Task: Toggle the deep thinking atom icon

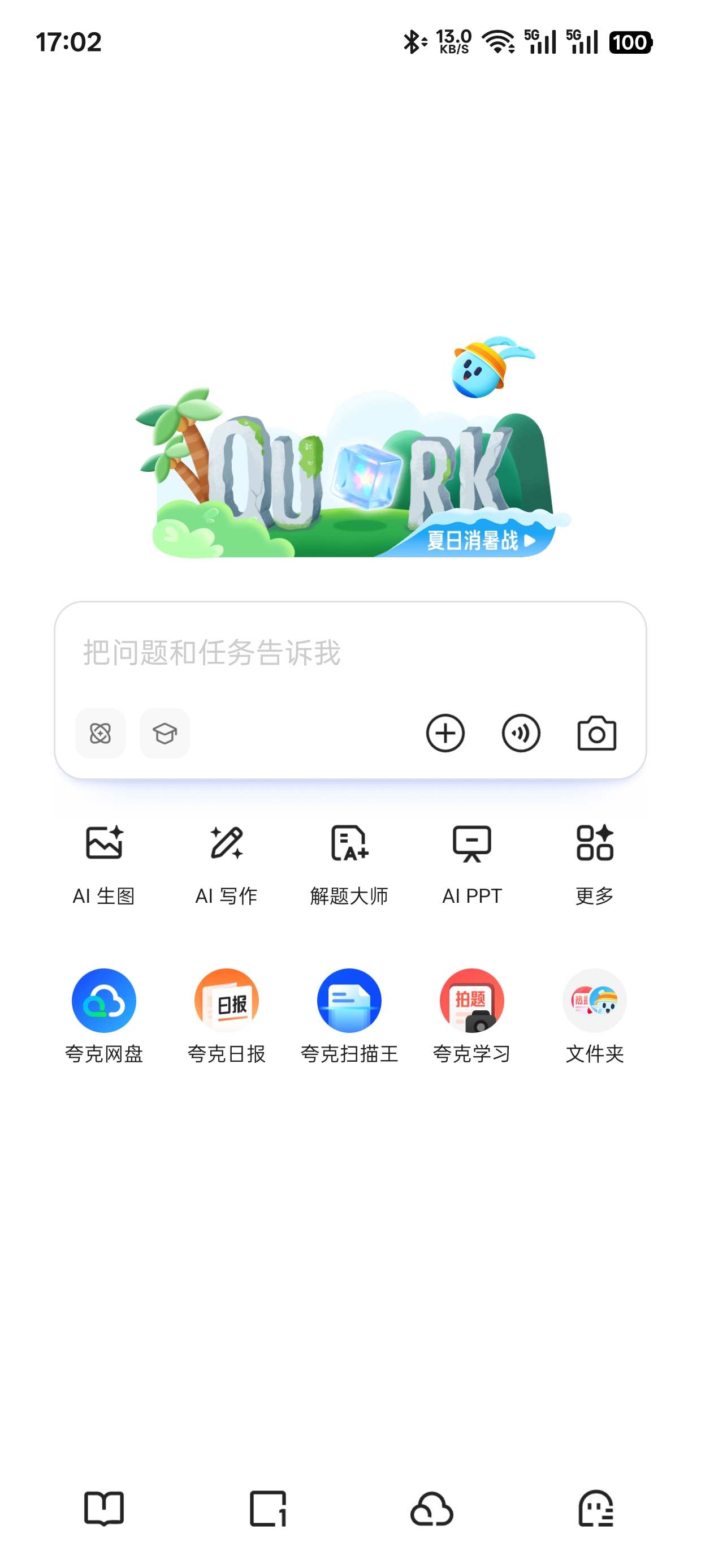Action: (x=101, y=733)
